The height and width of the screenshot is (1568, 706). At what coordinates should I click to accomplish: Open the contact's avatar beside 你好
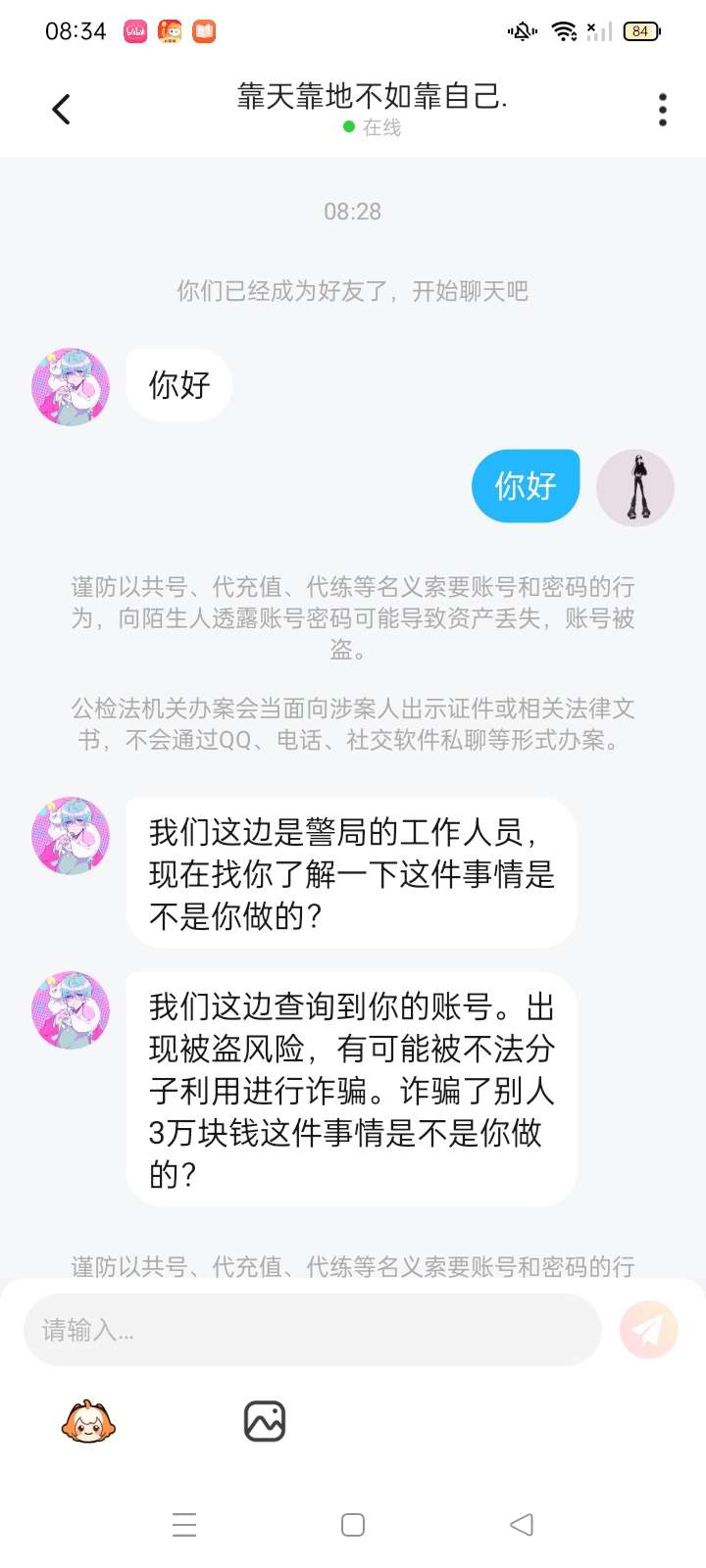pos(71,387)
